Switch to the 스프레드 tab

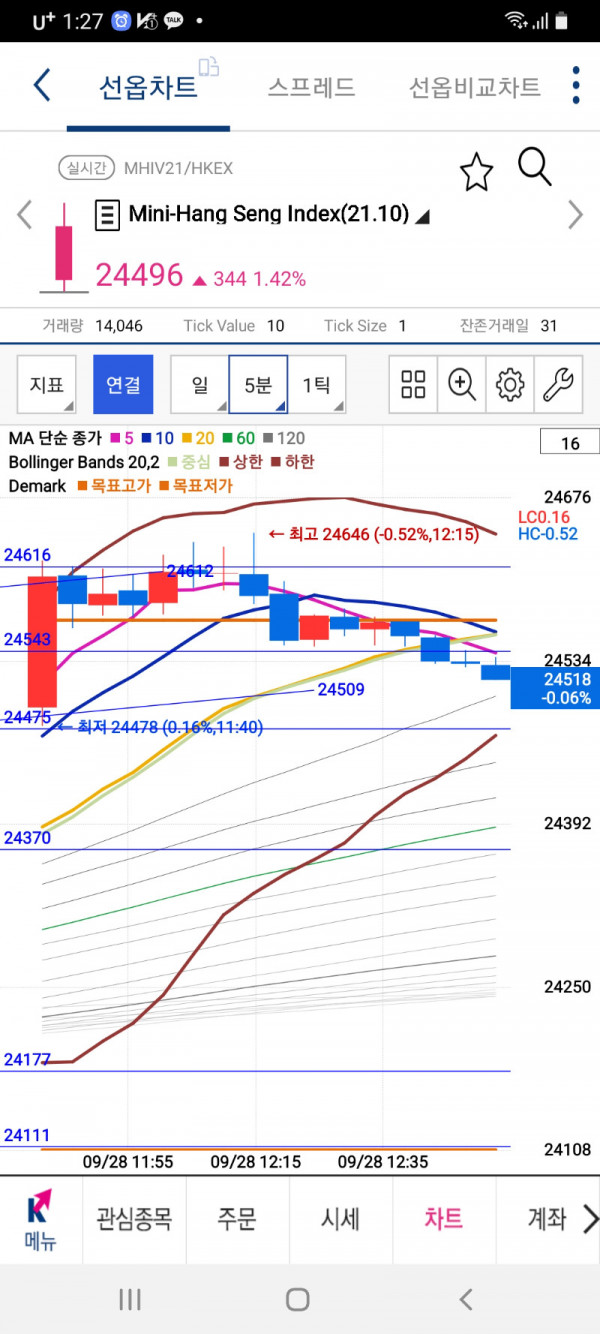point(311,87)
